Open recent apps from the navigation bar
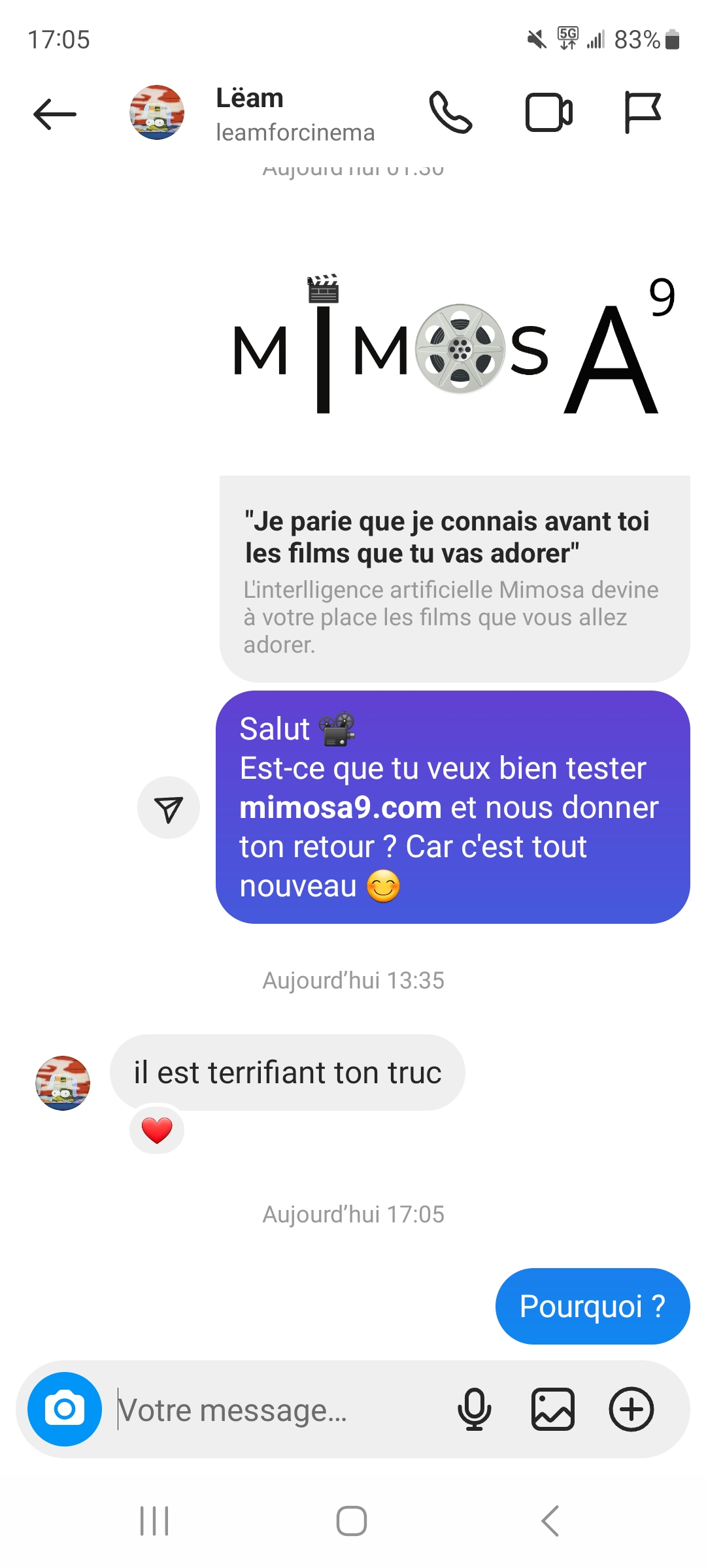Viewport: 706px width, 1568px height. click(x=155, y=1521)
